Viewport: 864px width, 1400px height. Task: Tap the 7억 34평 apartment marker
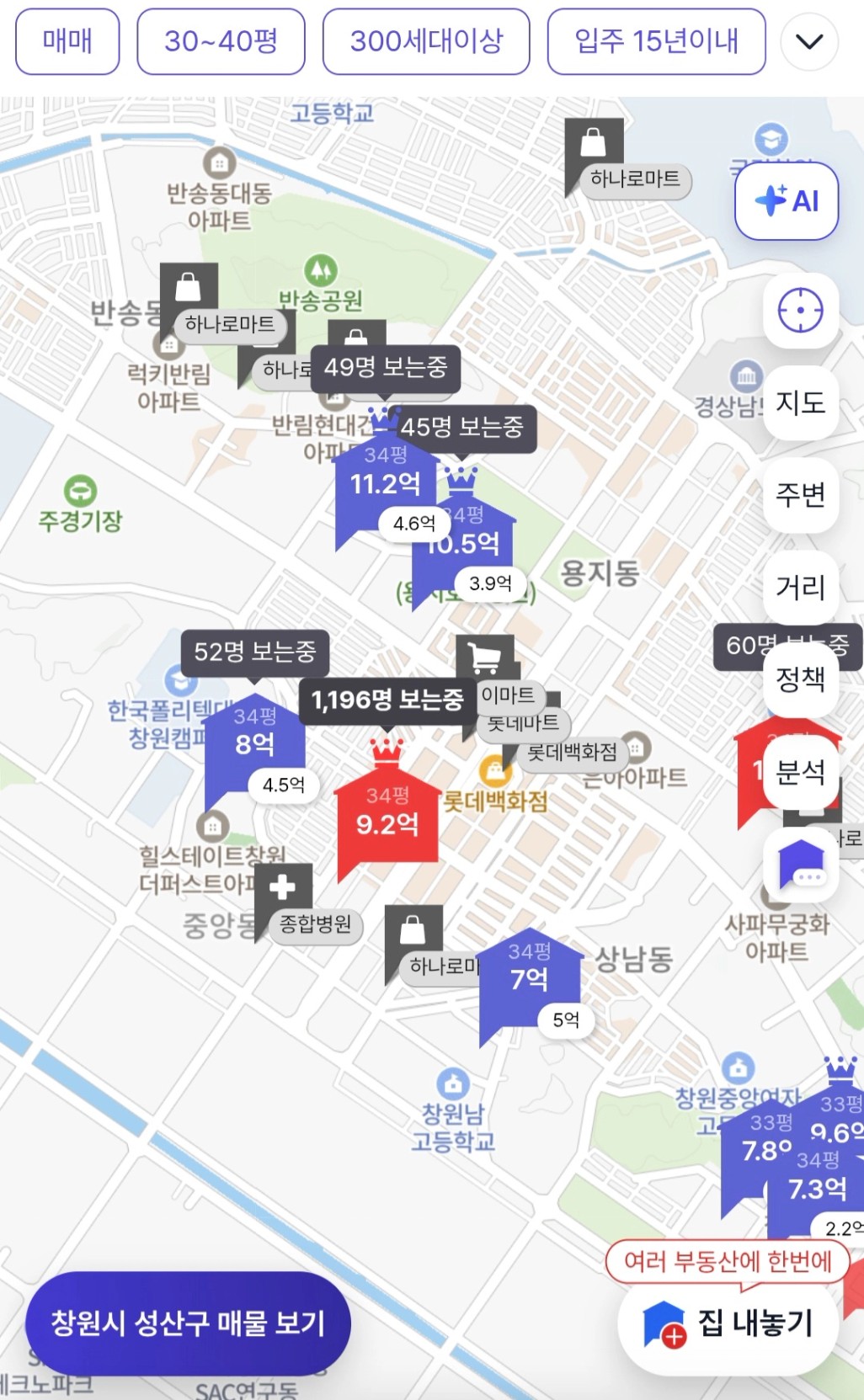pyautogui.click(x=529, y=977)
